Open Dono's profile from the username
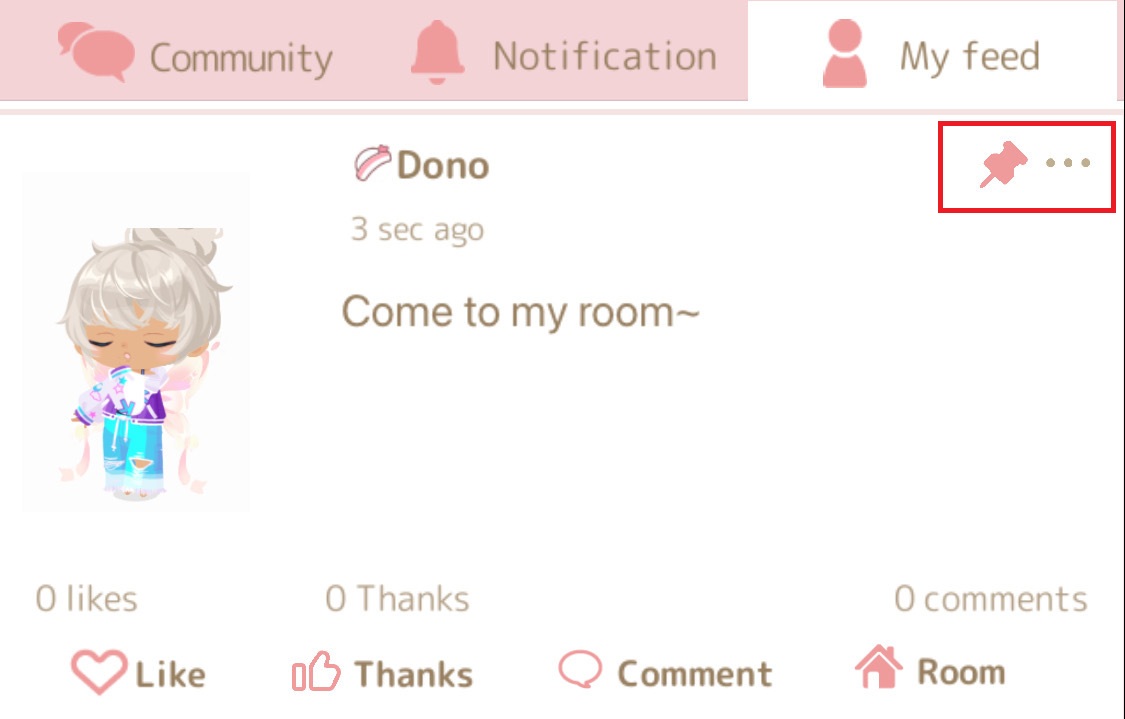 point(441,165)
